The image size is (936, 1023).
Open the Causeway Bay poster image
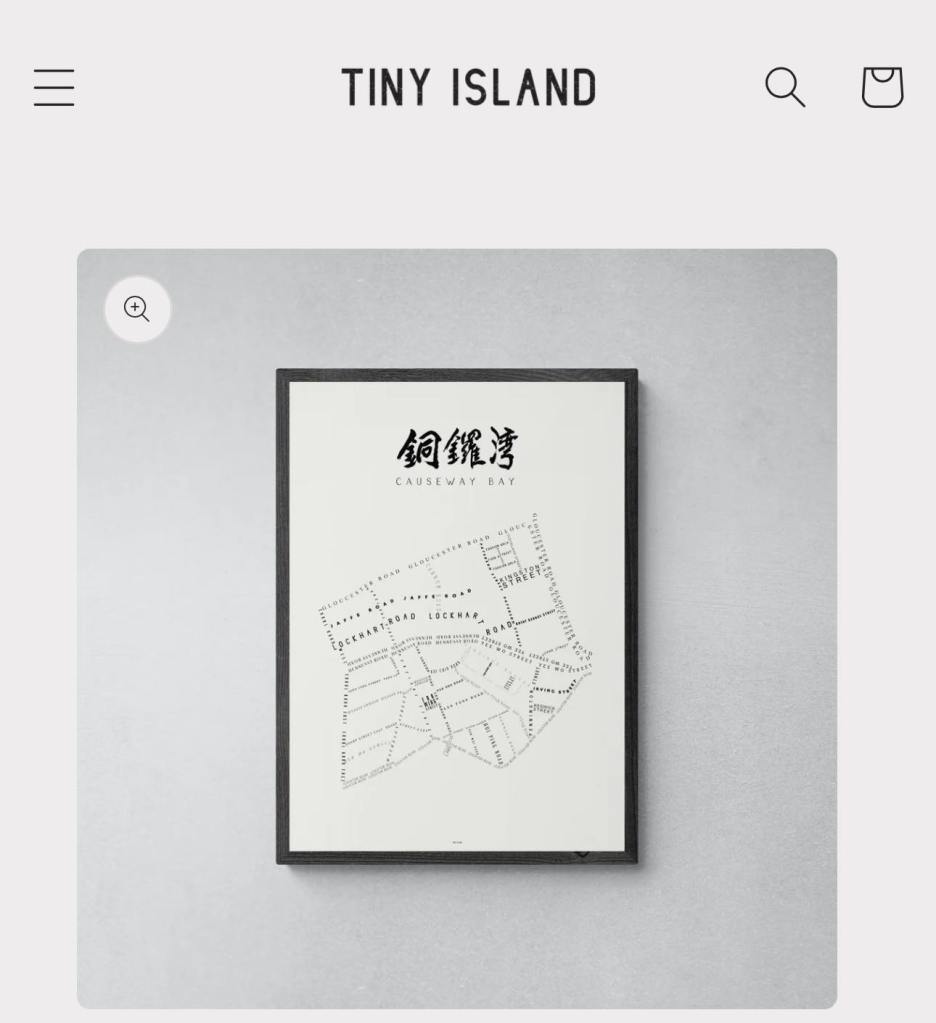457,616
